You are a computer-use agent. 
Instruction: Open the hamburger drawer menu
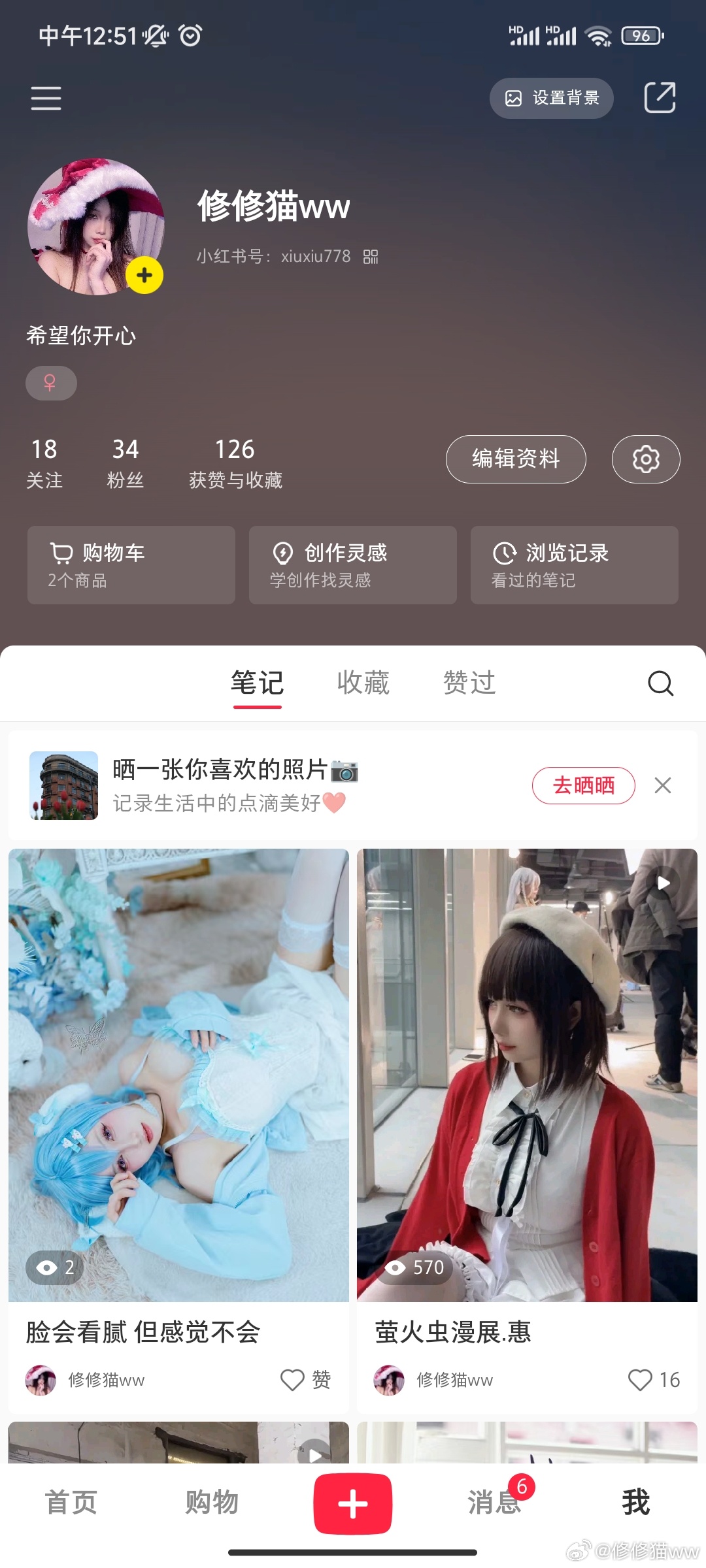(46, 98)
